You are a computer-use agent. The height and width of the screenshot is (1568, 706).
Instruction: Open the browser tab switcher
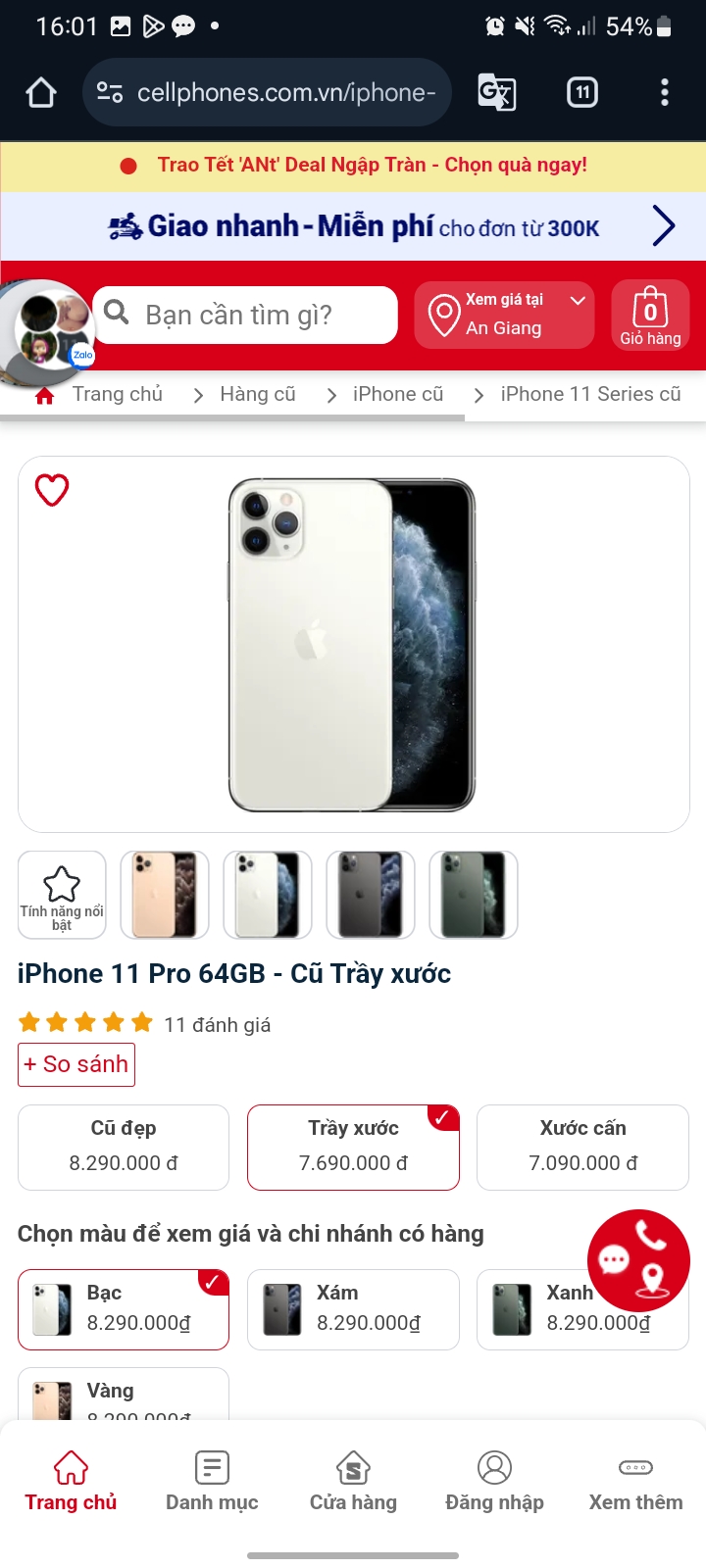(x=582, y=92)
